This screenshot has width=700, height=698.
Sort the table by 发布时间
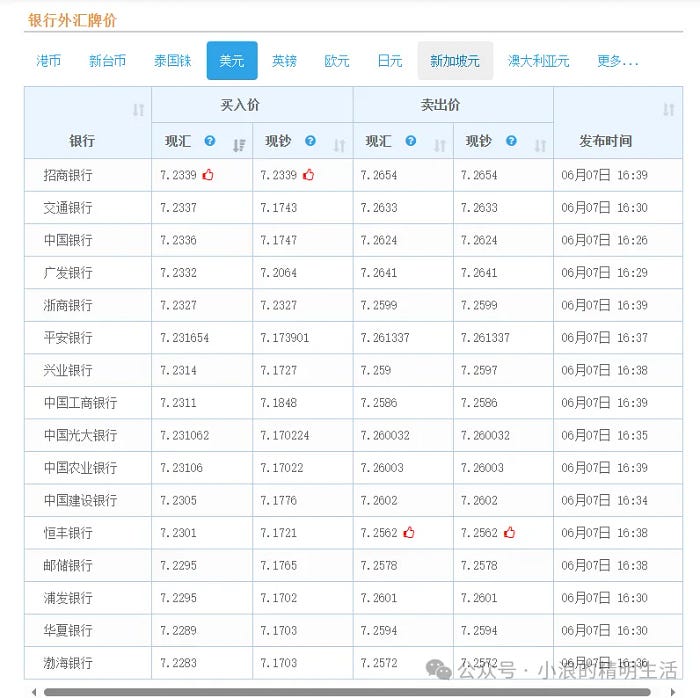coord(669,110)
